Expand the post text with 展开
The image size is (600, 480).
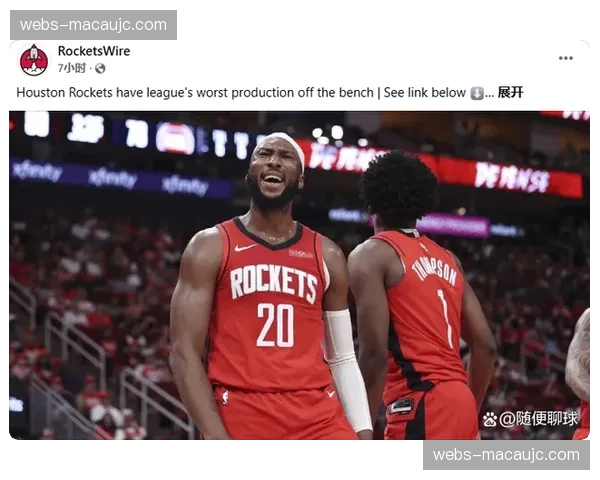click(510, 93)
